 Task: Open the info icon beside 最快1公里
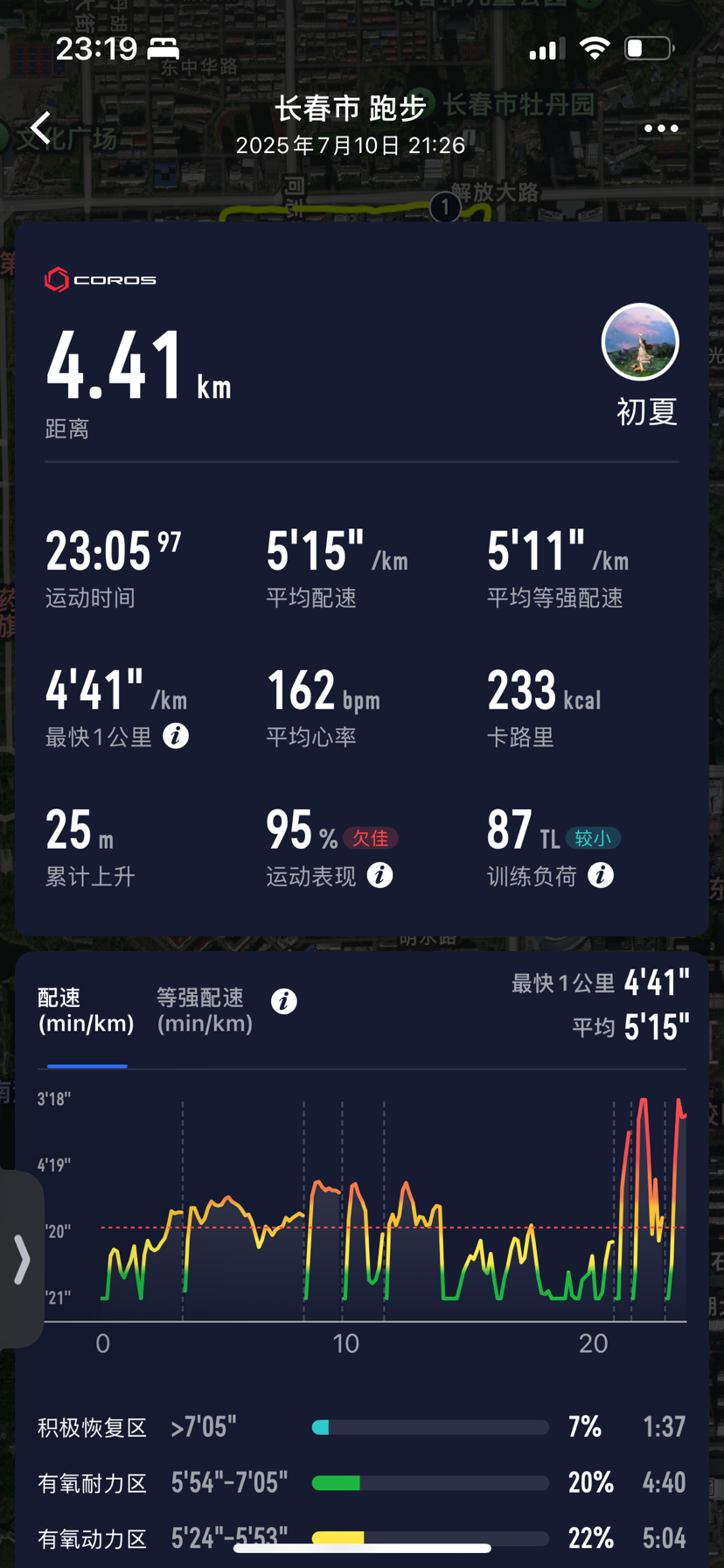176,736
